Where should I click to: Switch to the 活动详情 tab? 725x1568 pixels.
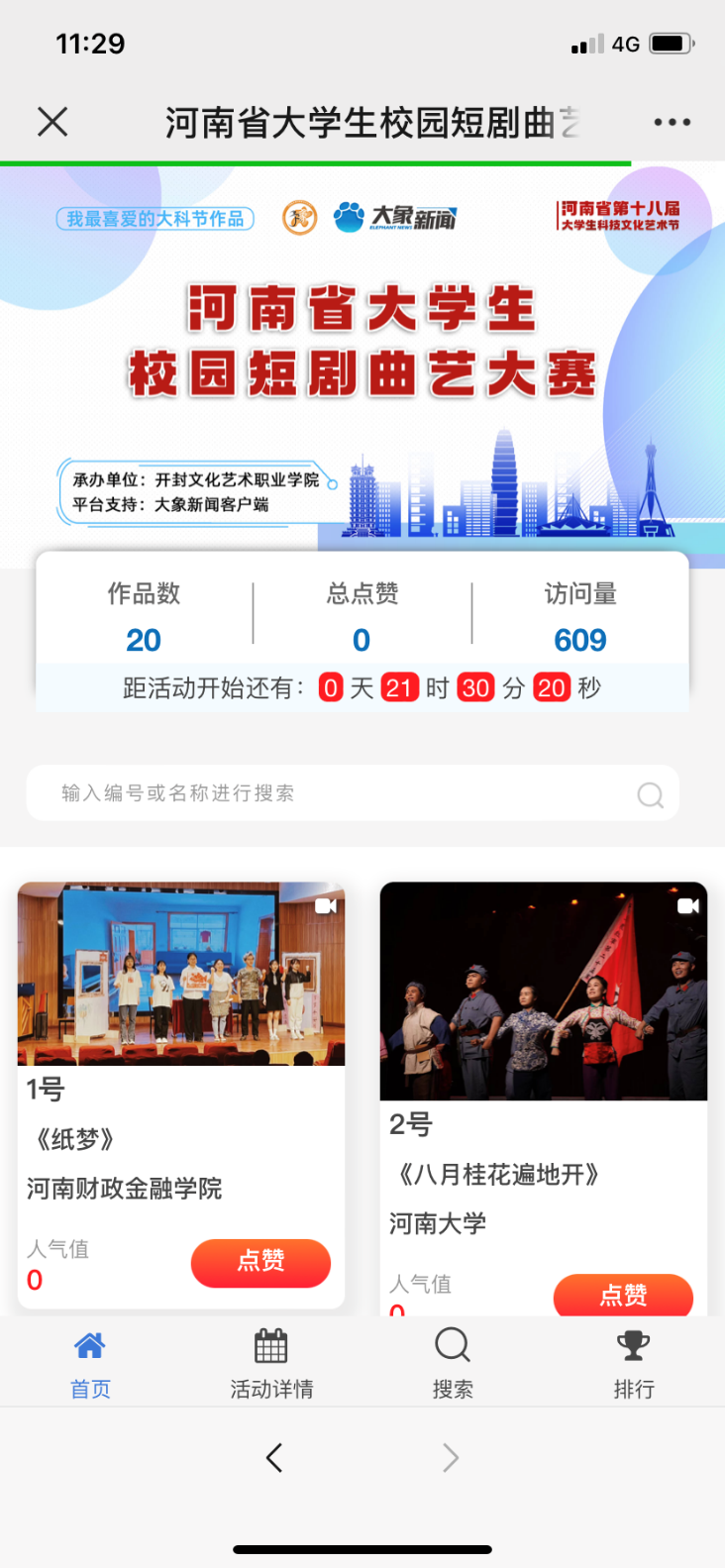pyautogui.click(x=271, y=1364)
